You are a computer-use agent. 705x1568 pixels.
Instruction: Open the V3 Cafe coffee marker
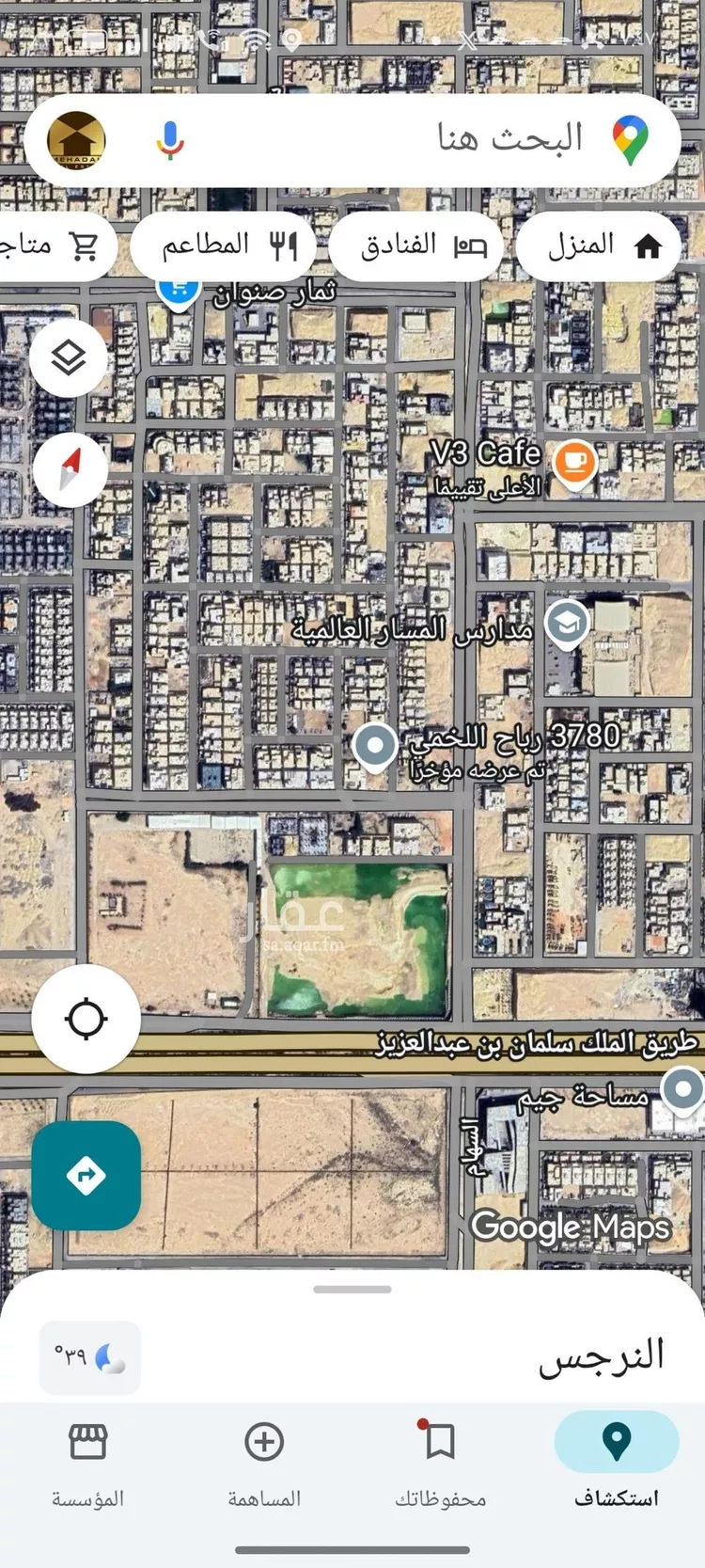point(572,462)
